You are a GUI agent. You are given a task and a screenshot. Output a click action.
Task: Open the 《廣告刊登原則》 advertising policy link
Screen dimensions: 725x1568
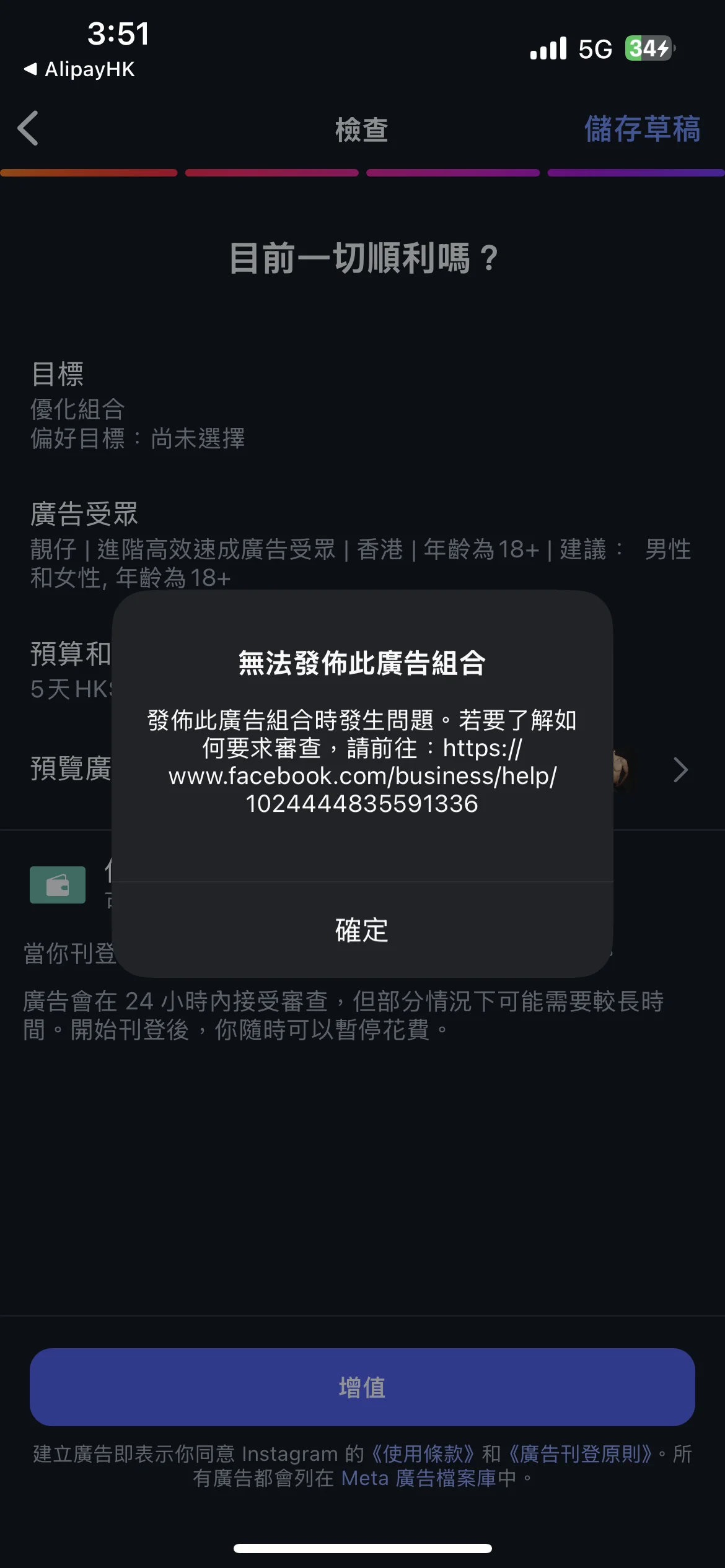coord(581,1453)
